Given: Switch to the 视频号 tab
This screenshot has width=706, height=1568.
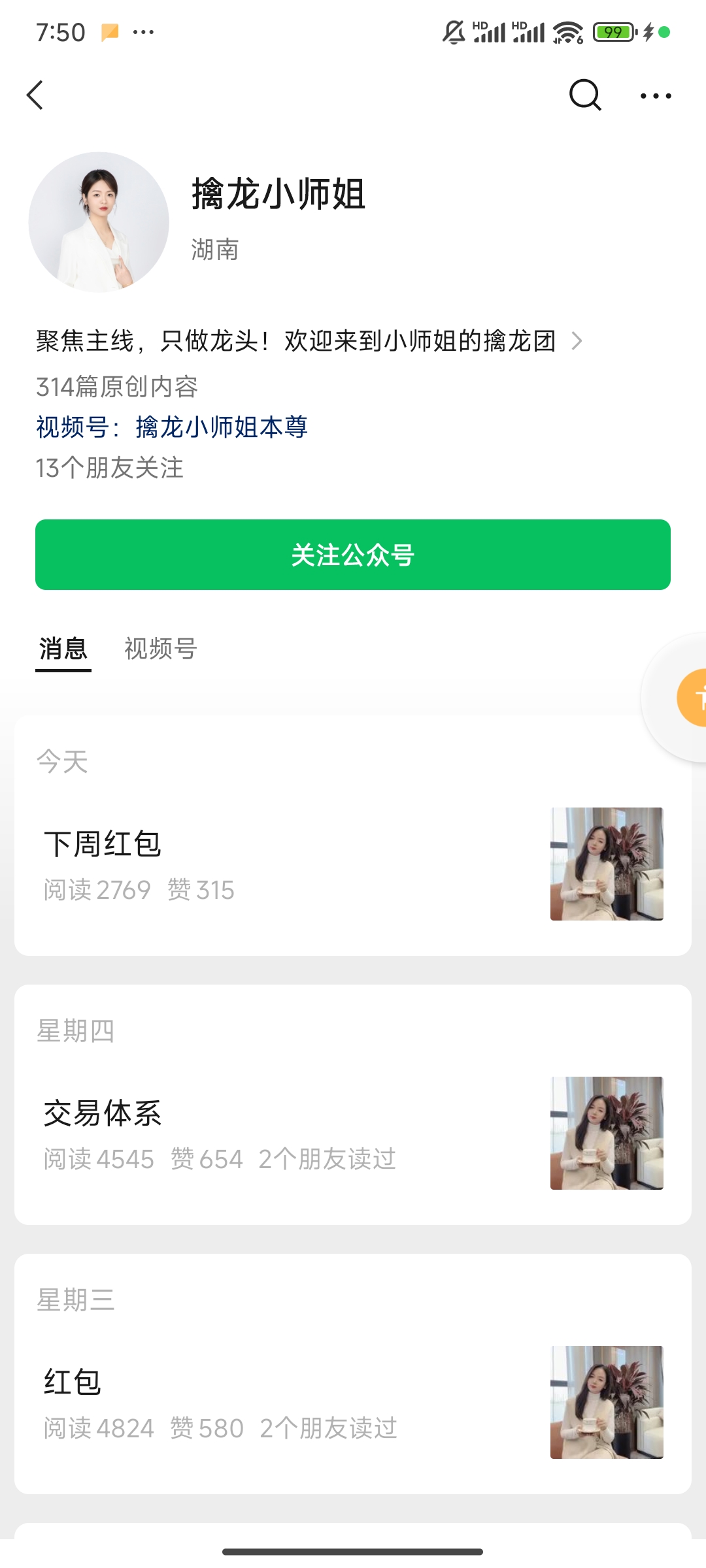Looking at the screenshot, I should coord(161,649).
